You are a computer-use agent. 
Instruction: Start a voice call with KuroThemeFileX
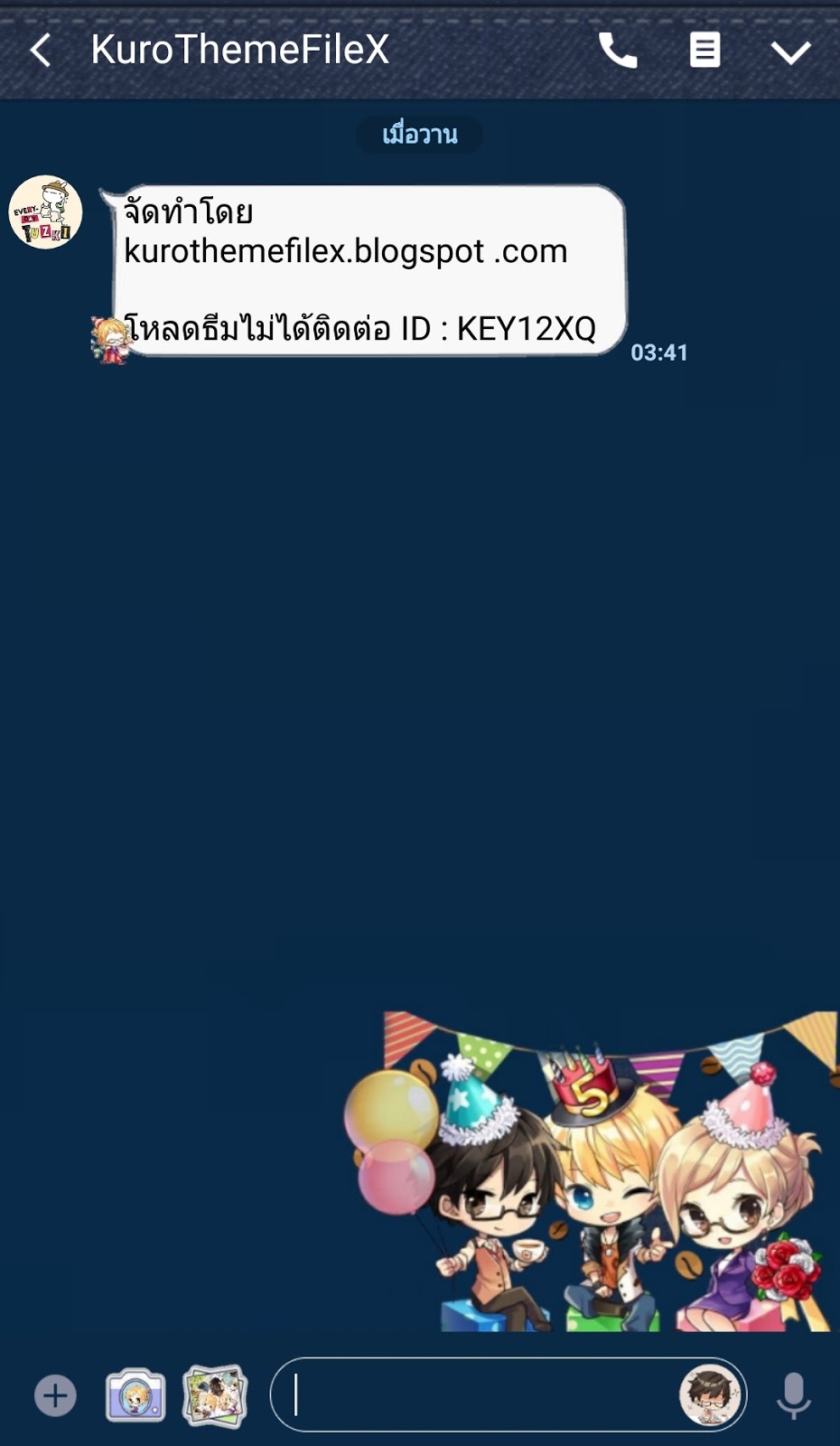pyautogui.click(x=618, y=51)
